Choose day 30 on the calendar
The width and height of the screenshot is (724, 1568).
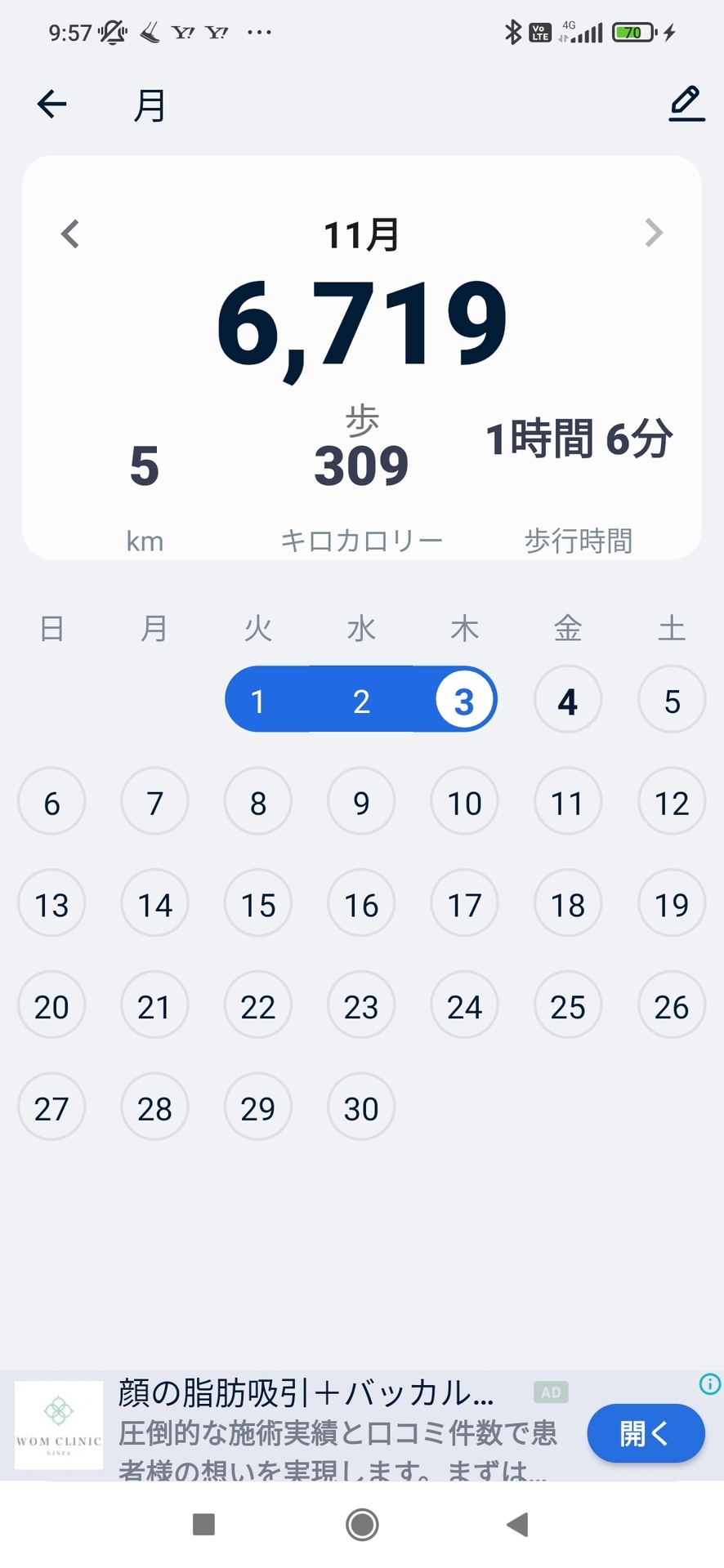pos(361,1107)
